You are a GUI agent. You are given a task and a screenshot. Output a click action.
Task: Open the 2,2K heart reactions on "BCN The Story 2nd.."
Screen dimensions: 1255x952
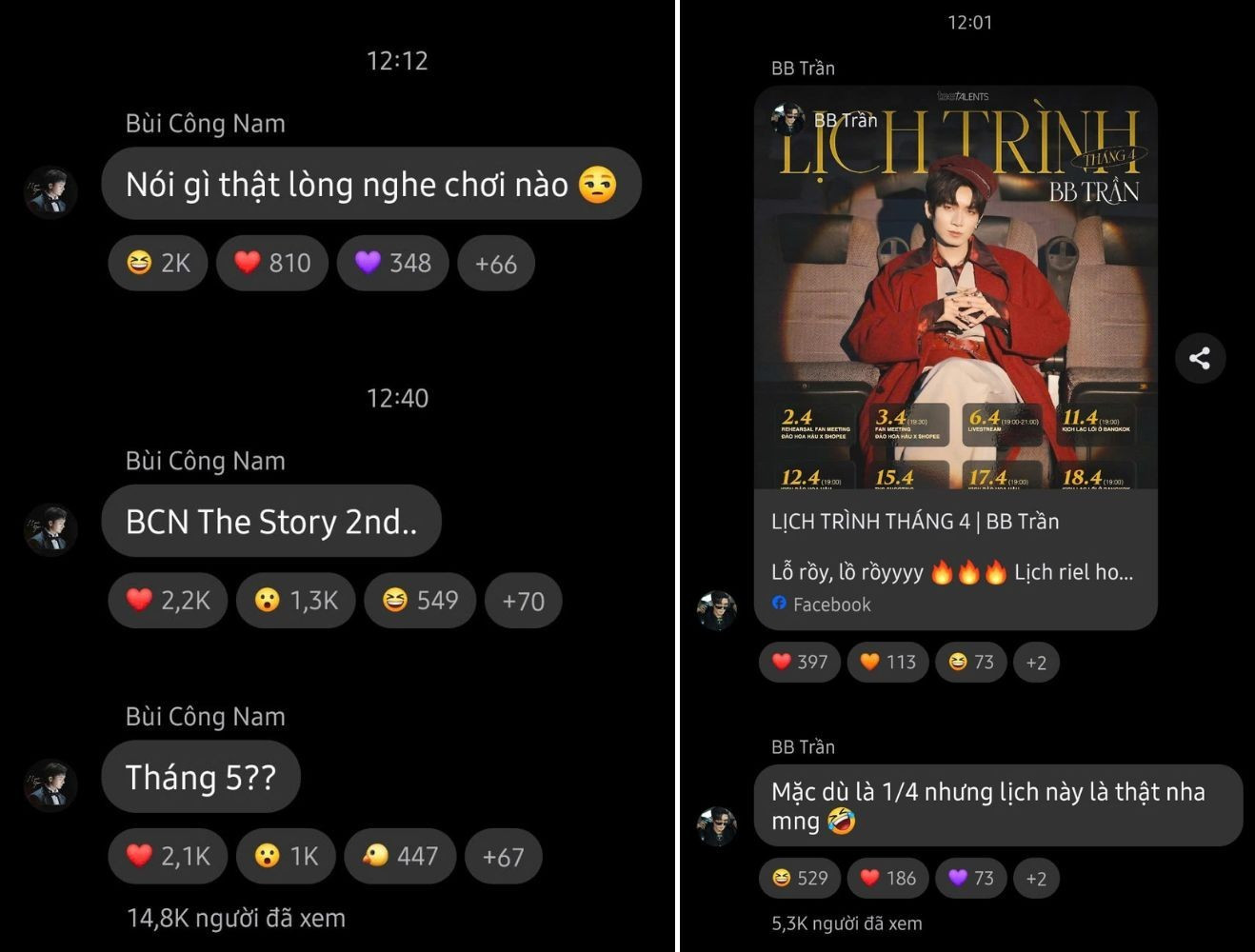[x=168, y=601]
